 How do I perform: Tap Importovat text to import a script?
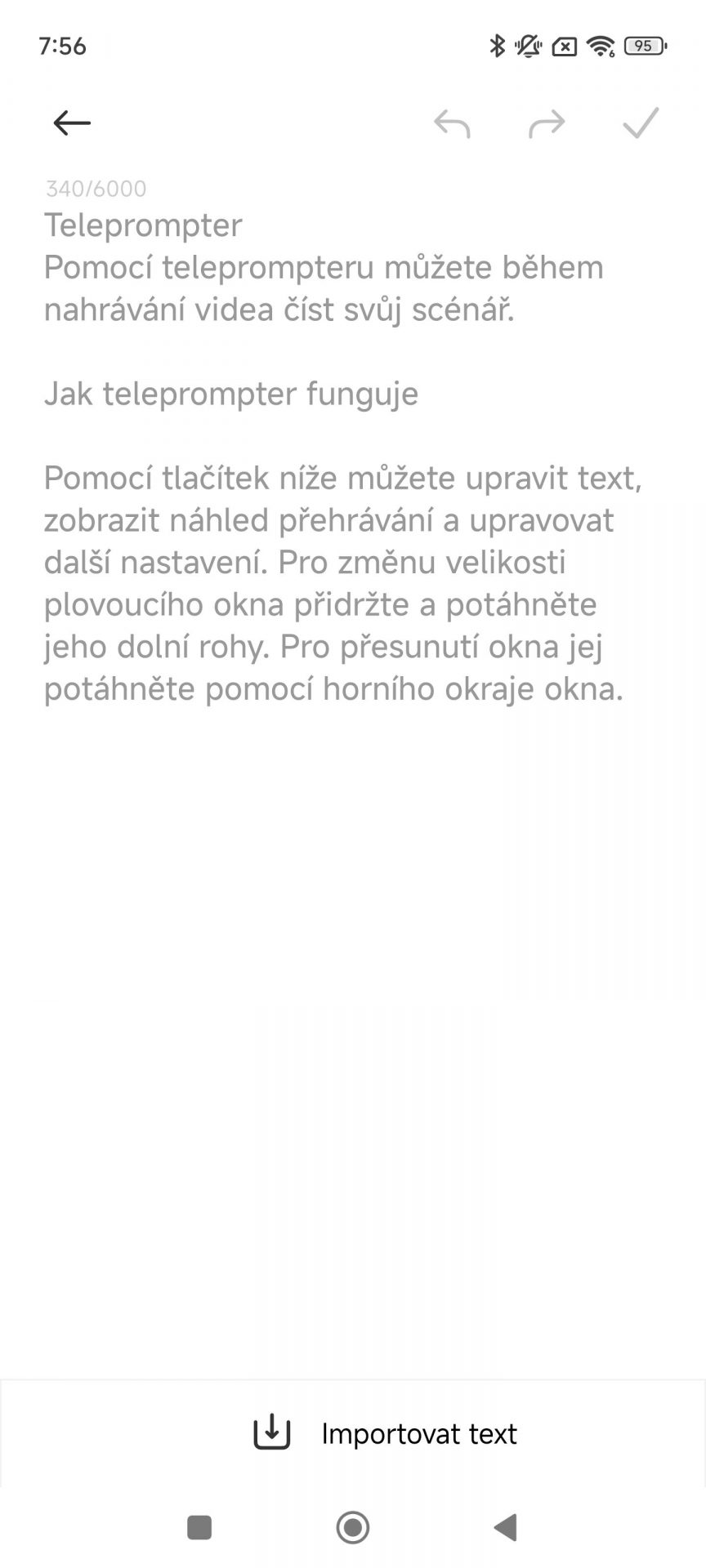tap(386, 1433)
